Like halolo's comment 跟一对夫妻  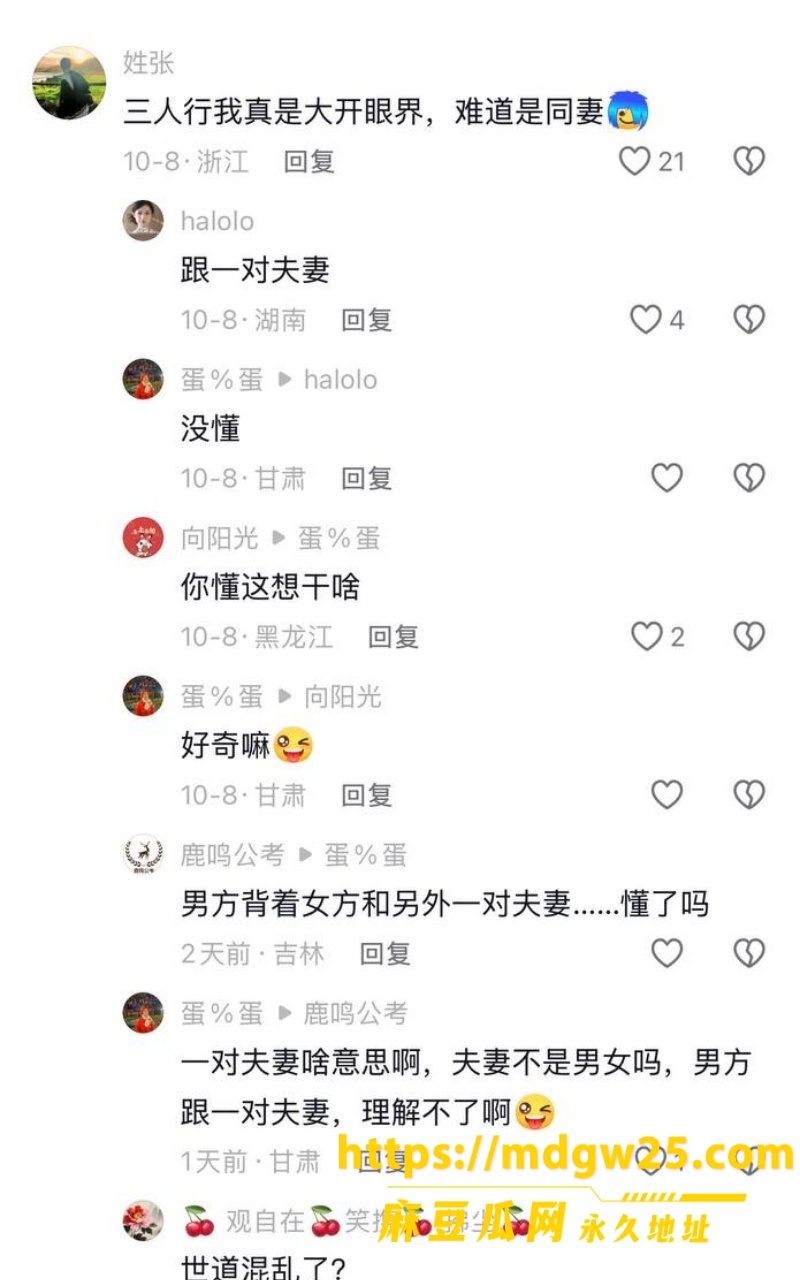[x=645, y=320]
